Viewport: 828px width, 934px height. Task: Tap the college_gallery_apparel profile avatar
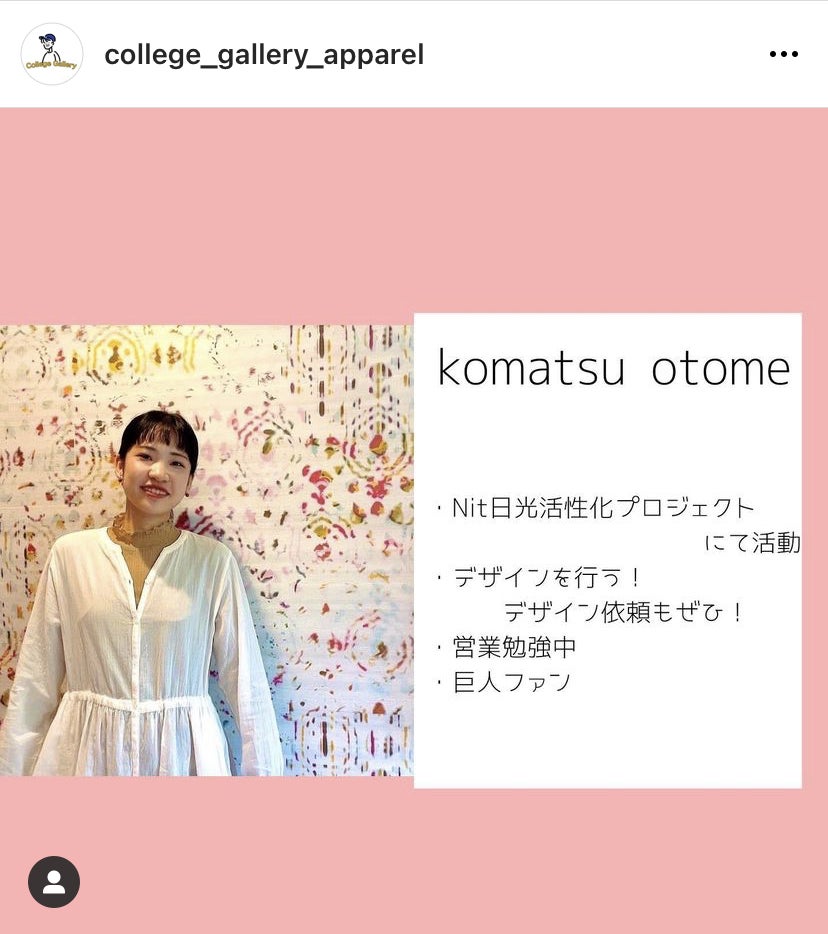click(52, 54)
